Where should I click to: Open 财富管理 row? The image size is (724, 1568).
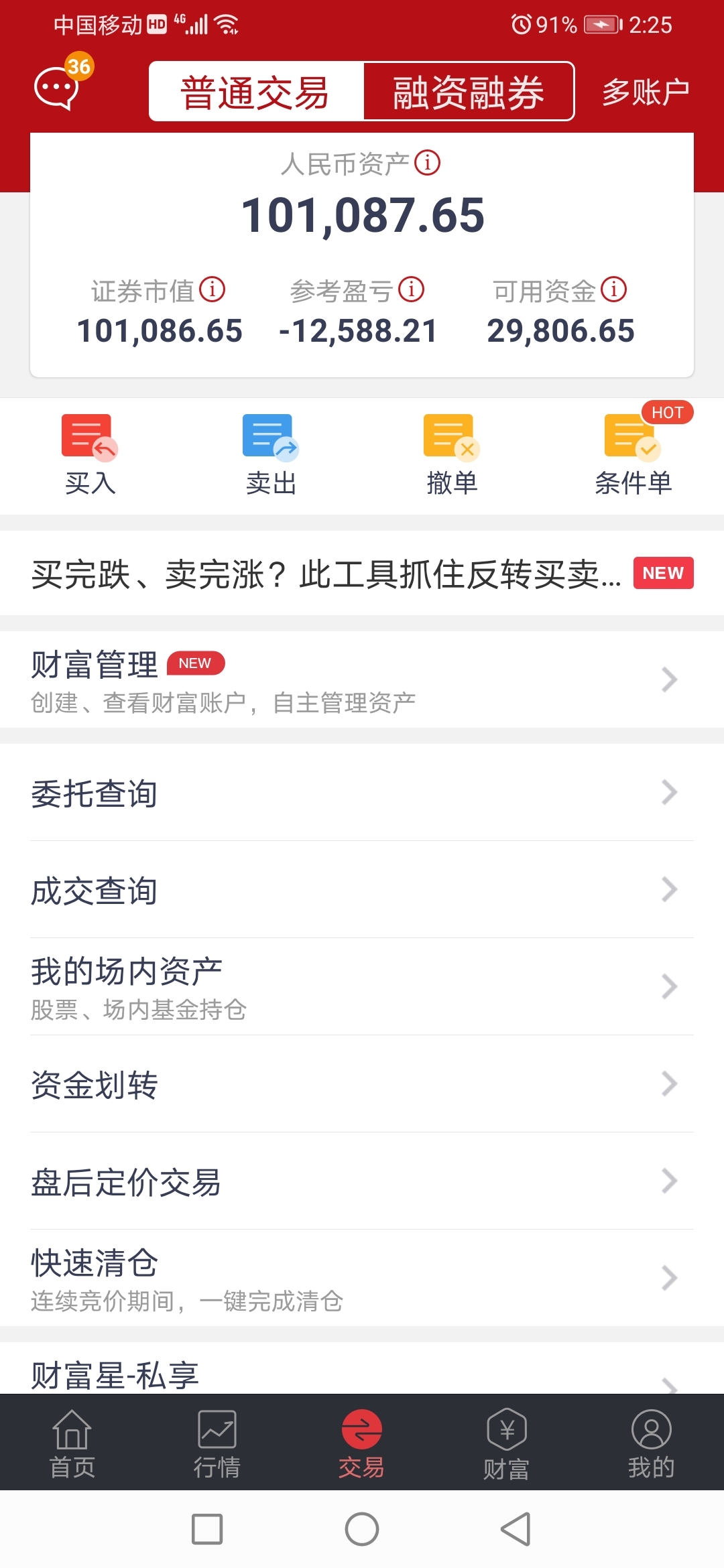click(362, 680)
